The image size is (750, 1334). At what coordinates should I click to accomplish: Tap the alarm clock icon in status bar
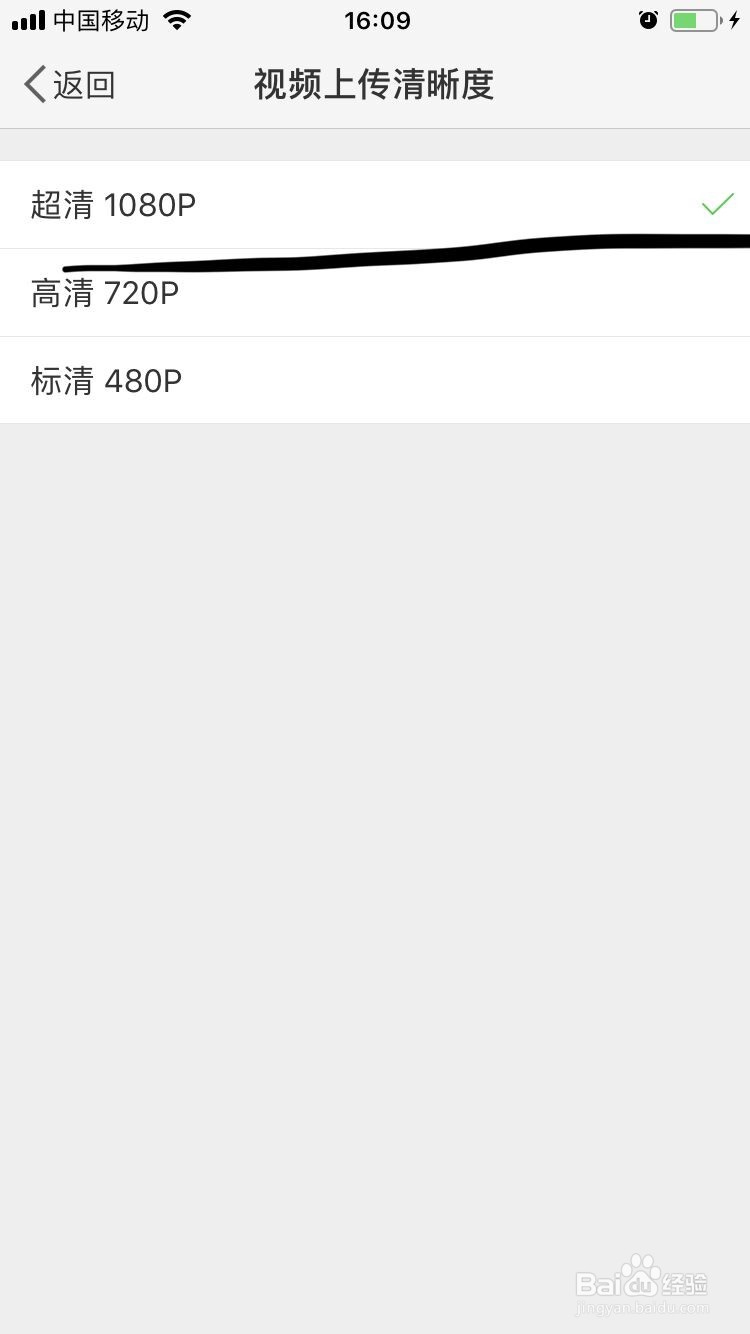649,19
